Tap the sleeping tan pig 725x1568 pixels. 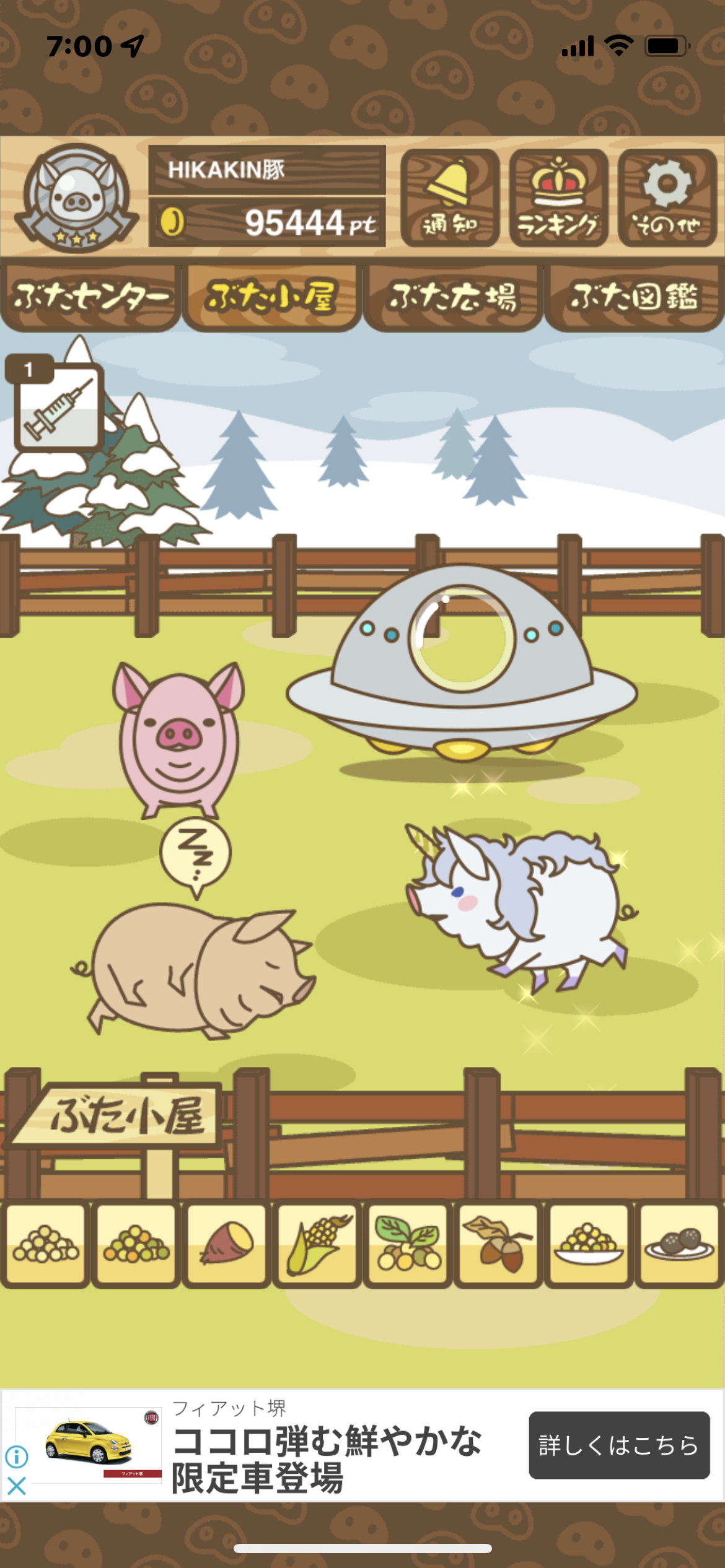click(x=195, y=970)
